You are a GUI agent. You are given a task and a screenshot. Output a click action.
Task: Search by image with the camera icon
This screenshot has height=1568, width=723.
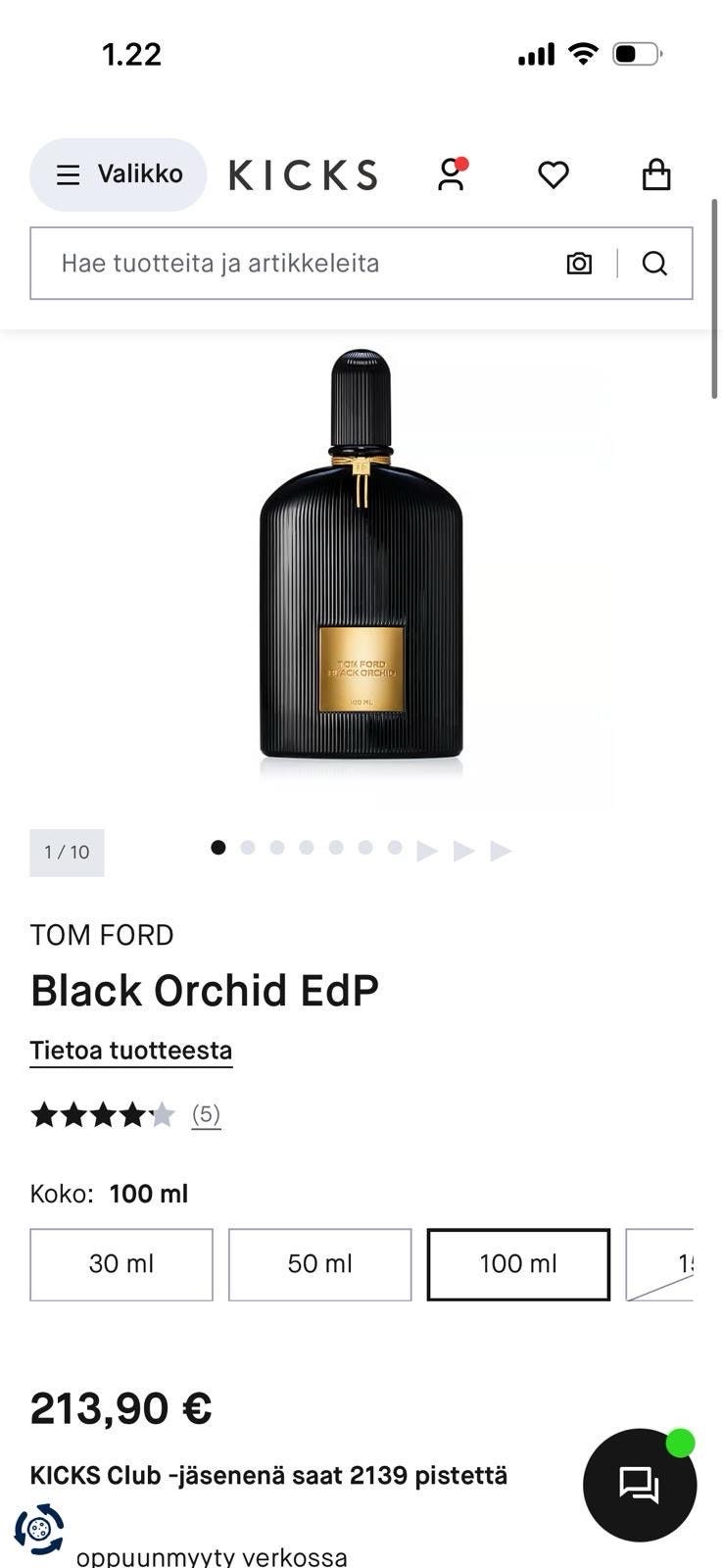[x=579, y=263]
